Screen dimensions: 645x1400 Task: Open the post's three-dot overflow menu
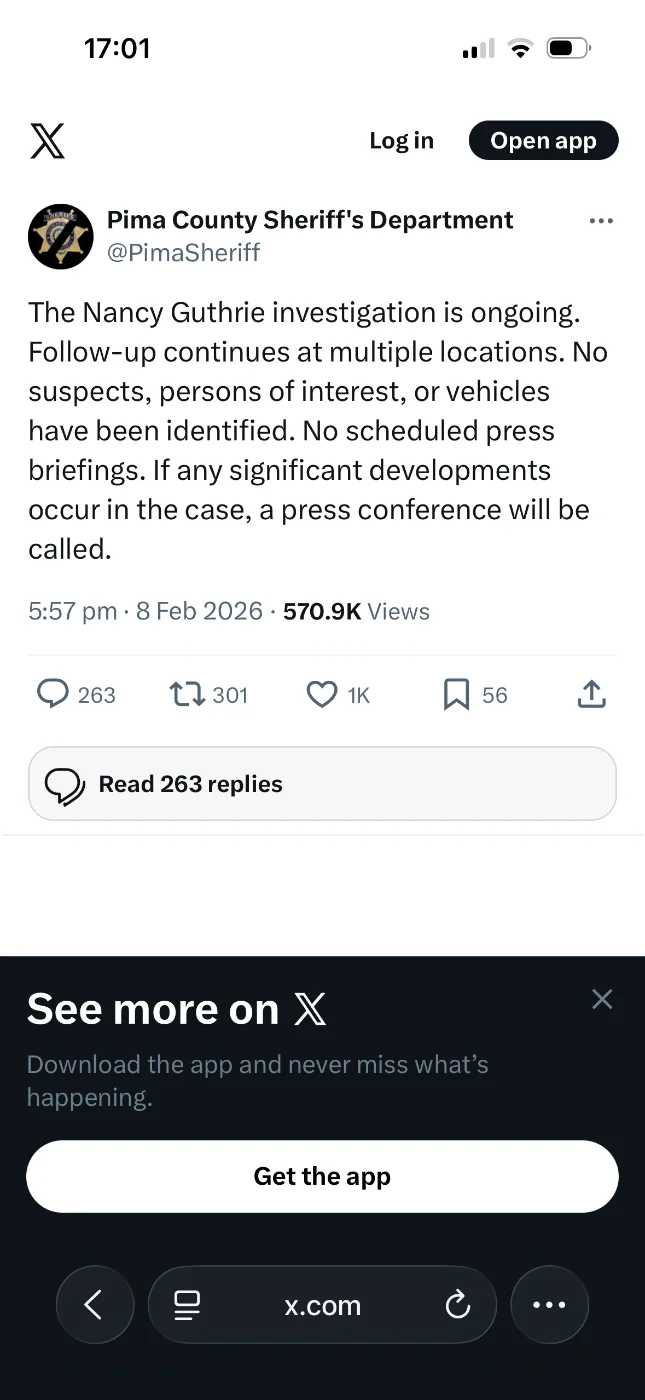pyautogui.click(x=601, y=221)
